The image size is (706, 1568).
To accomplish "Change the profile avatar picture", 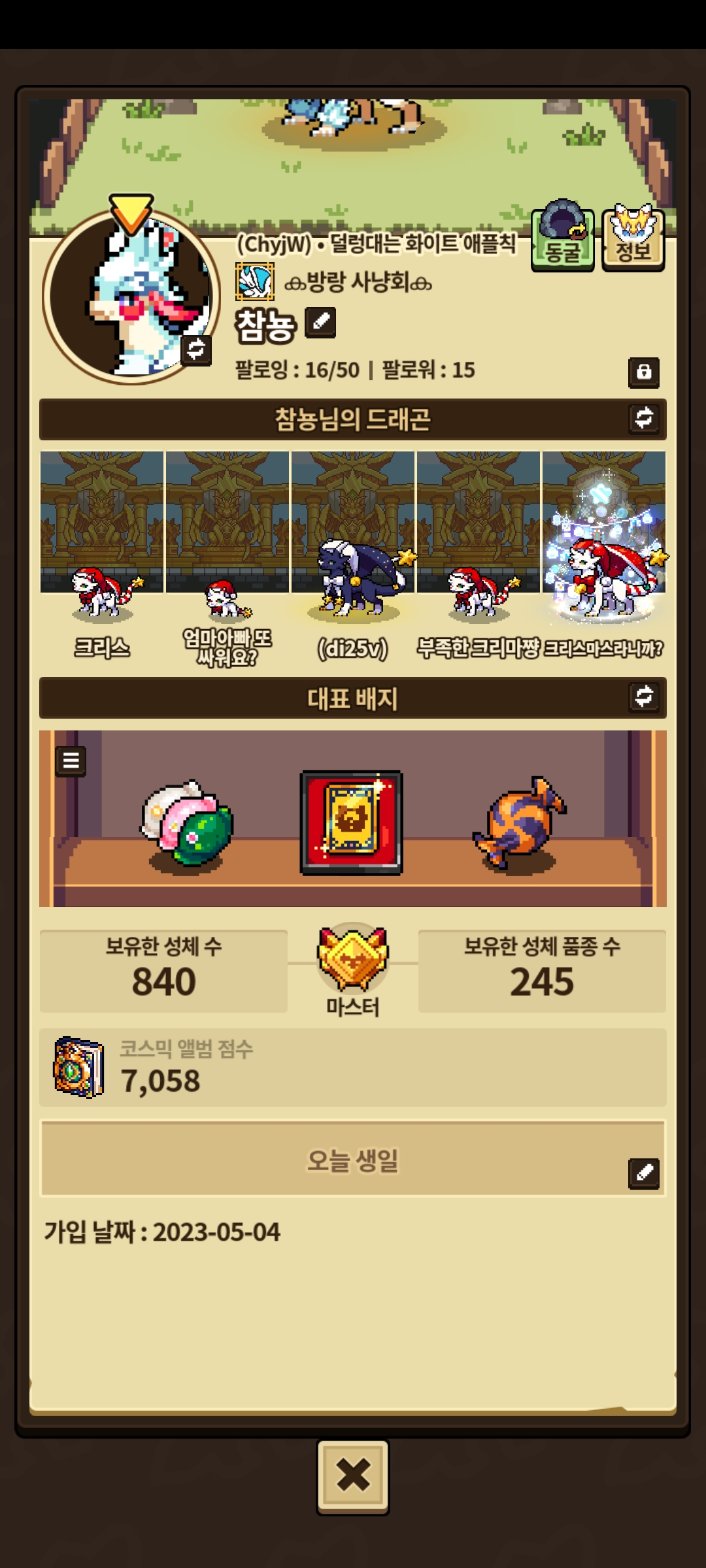I will [x=196, y=350].
